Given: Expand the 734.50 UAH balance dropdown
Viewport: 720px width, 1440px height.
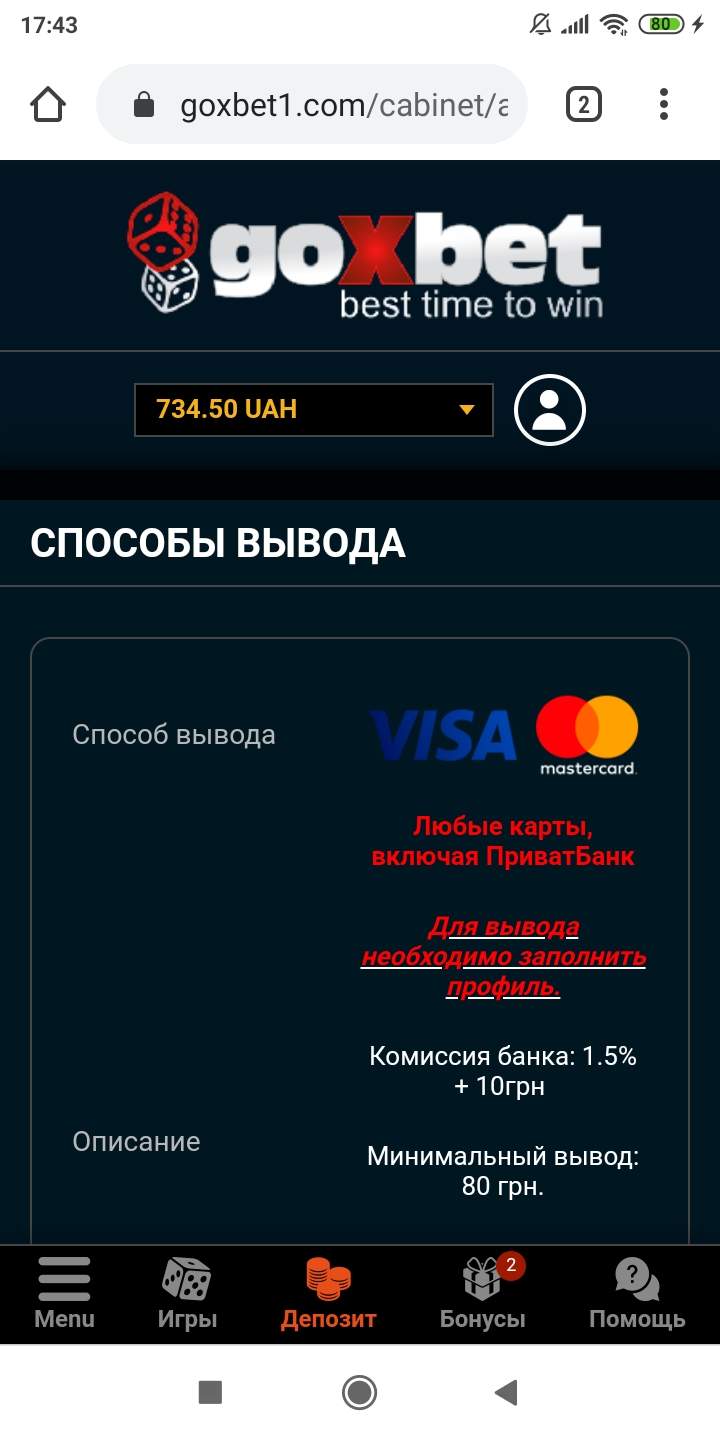Looking at the screenshot, I should [x=314, y=410].
